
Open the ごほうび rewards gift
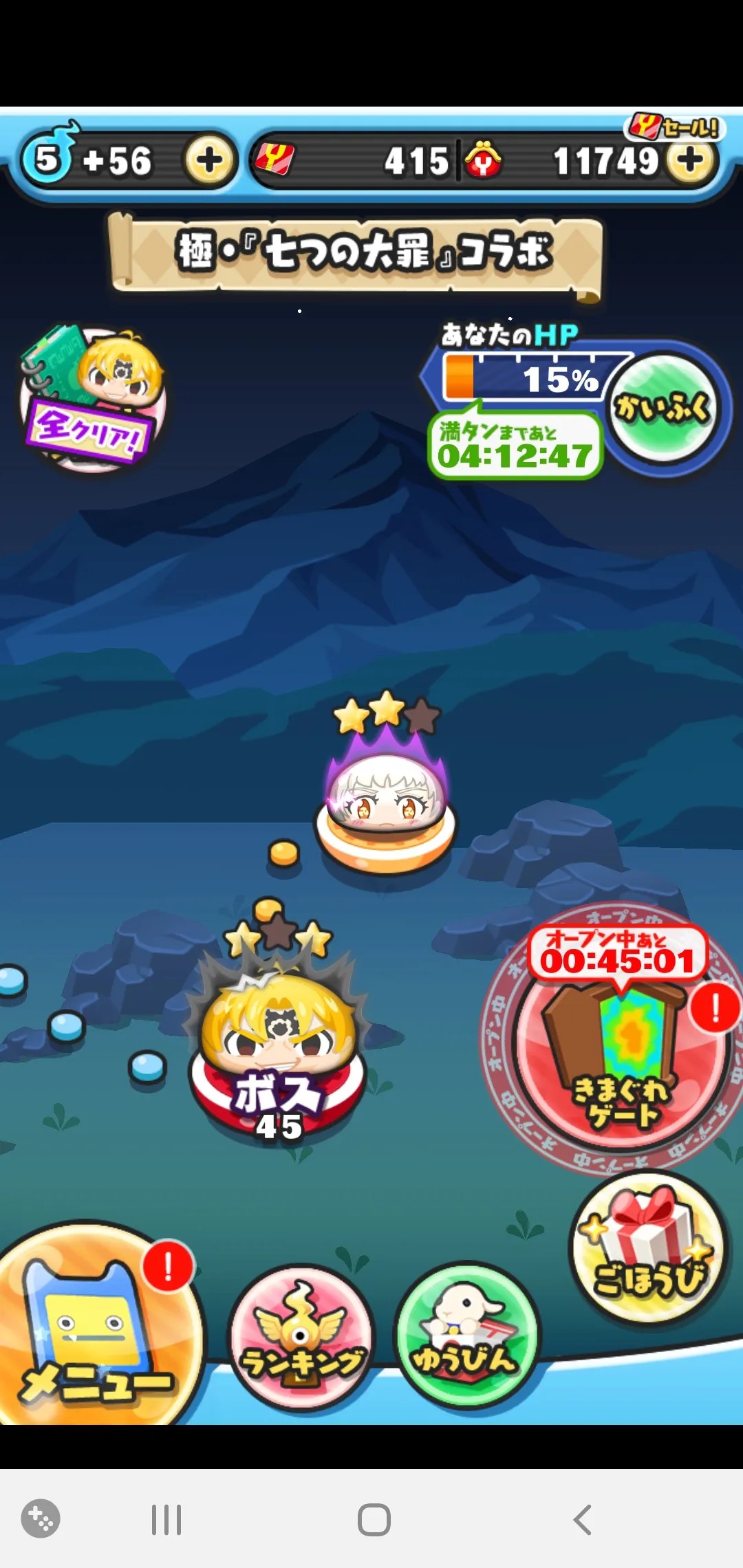[x=649, y=1248]
